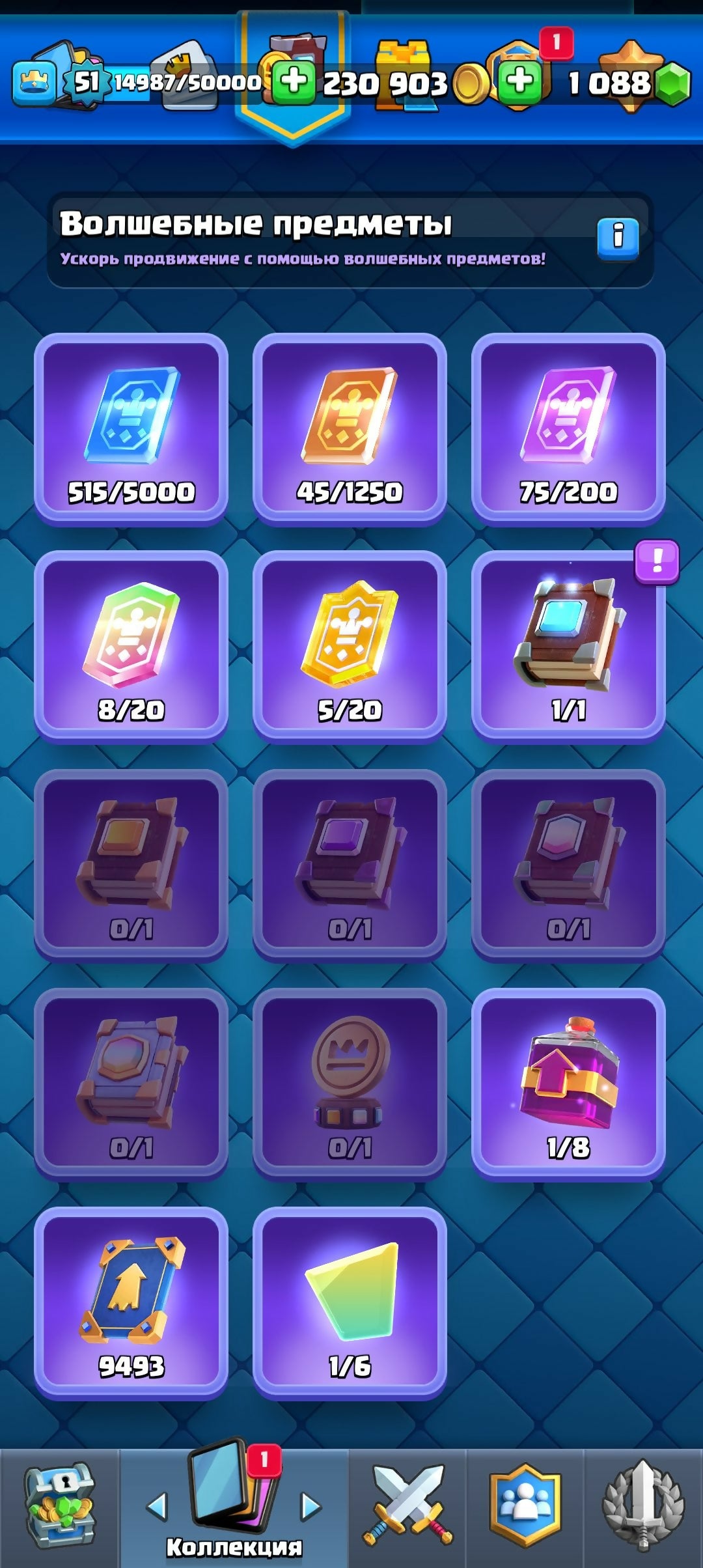703x1568 pixels.
Task: Open the magic coin item 0/1
Action: point(350,1084)
